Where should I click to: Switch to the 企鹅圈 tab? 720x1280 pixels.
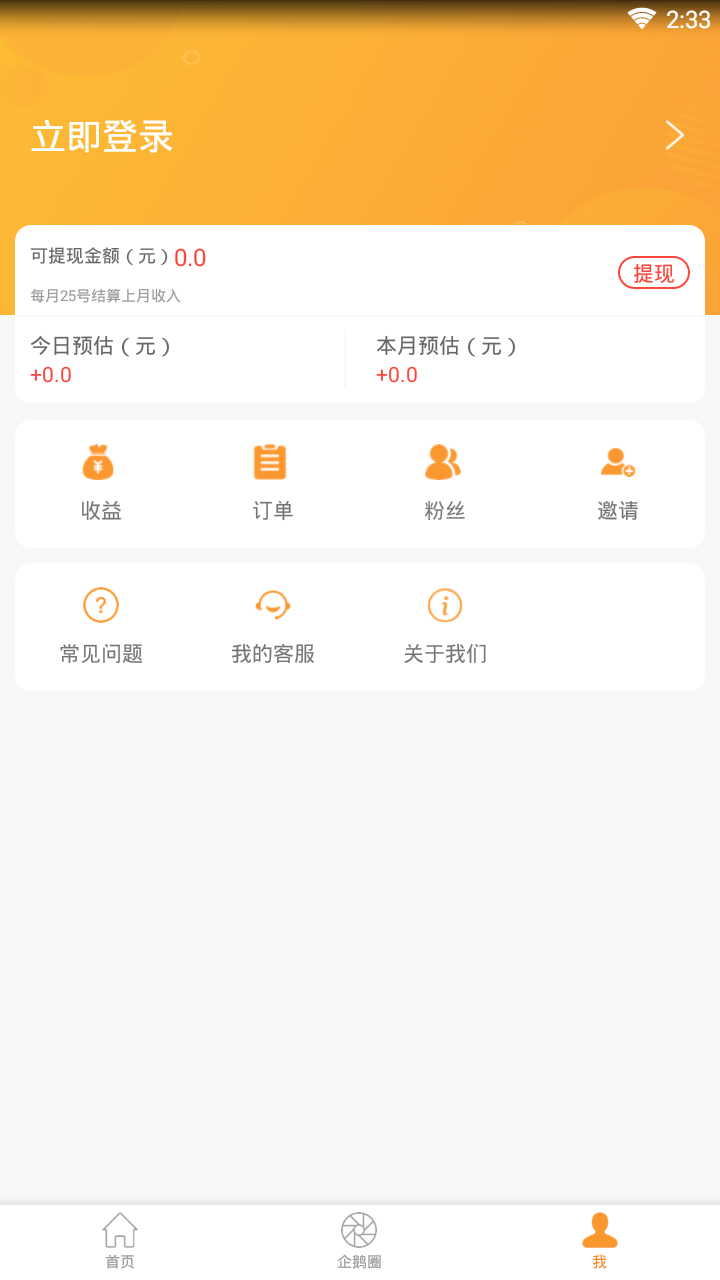pos(359,1240)
